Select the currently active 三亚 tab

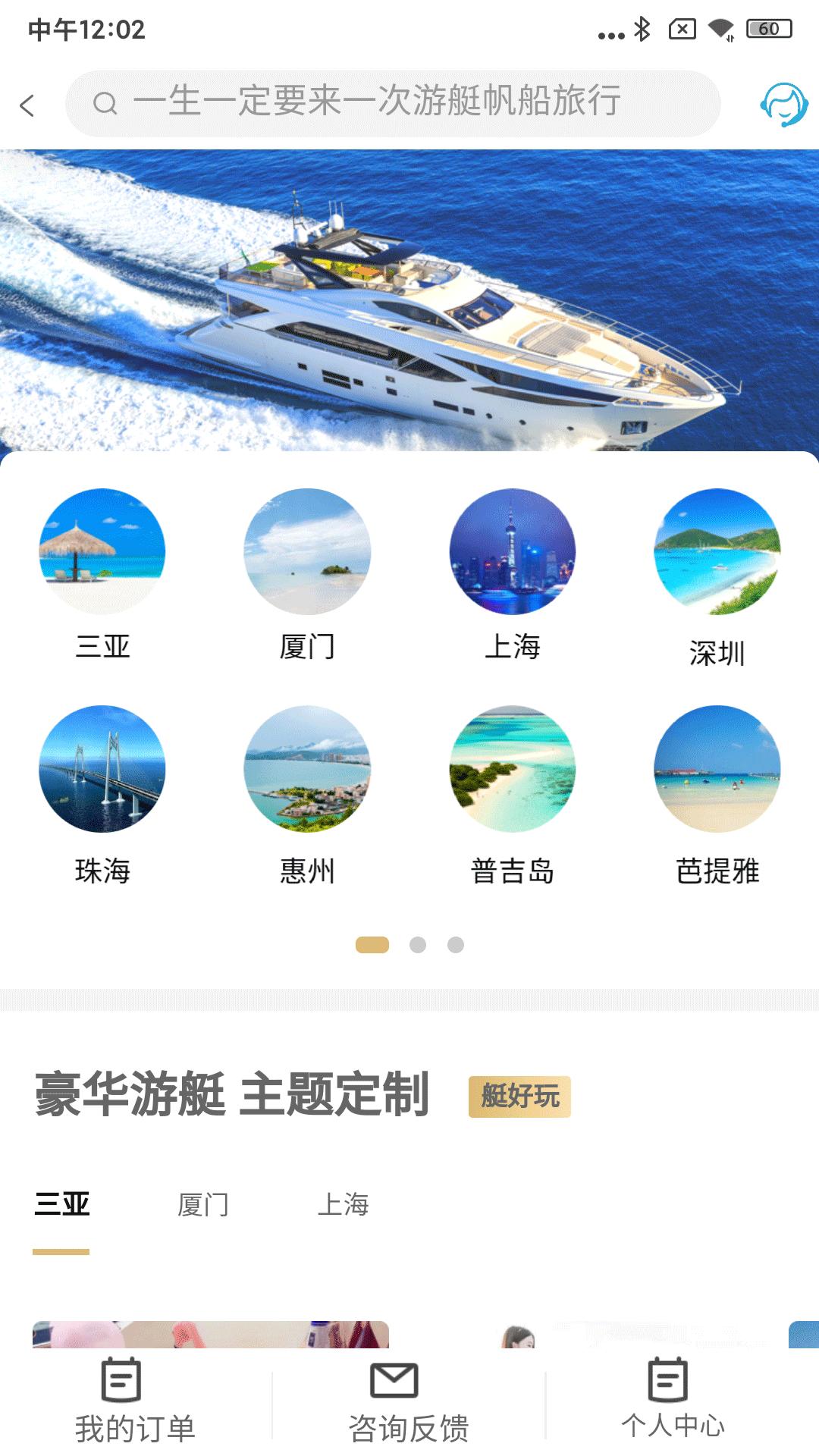click(x=62, y=1206)
